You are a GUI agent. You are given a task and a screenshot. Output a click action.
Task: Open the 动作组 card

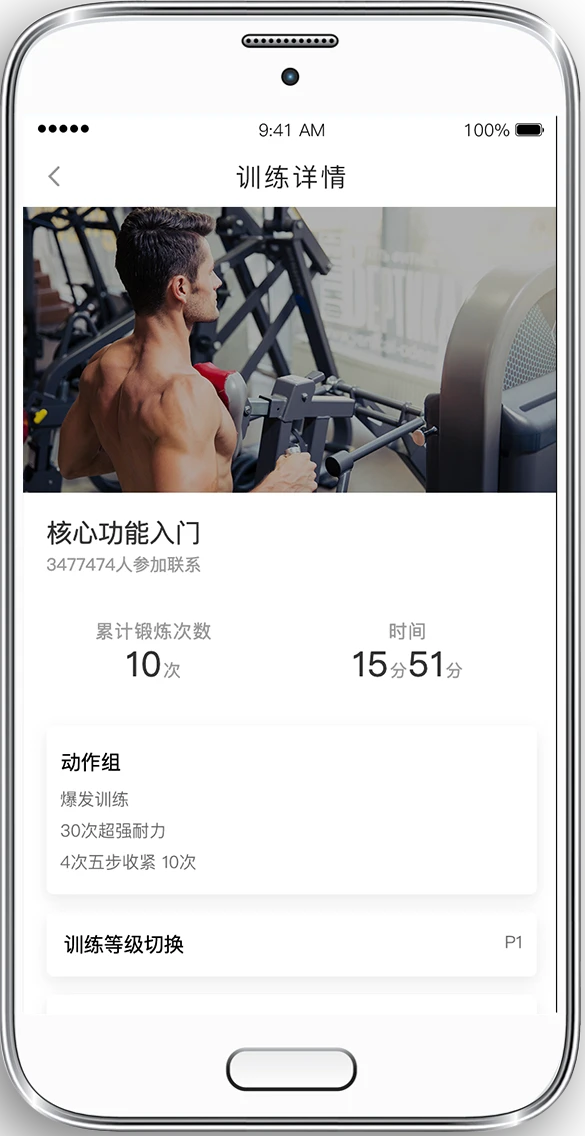click(x=291, y=811)
